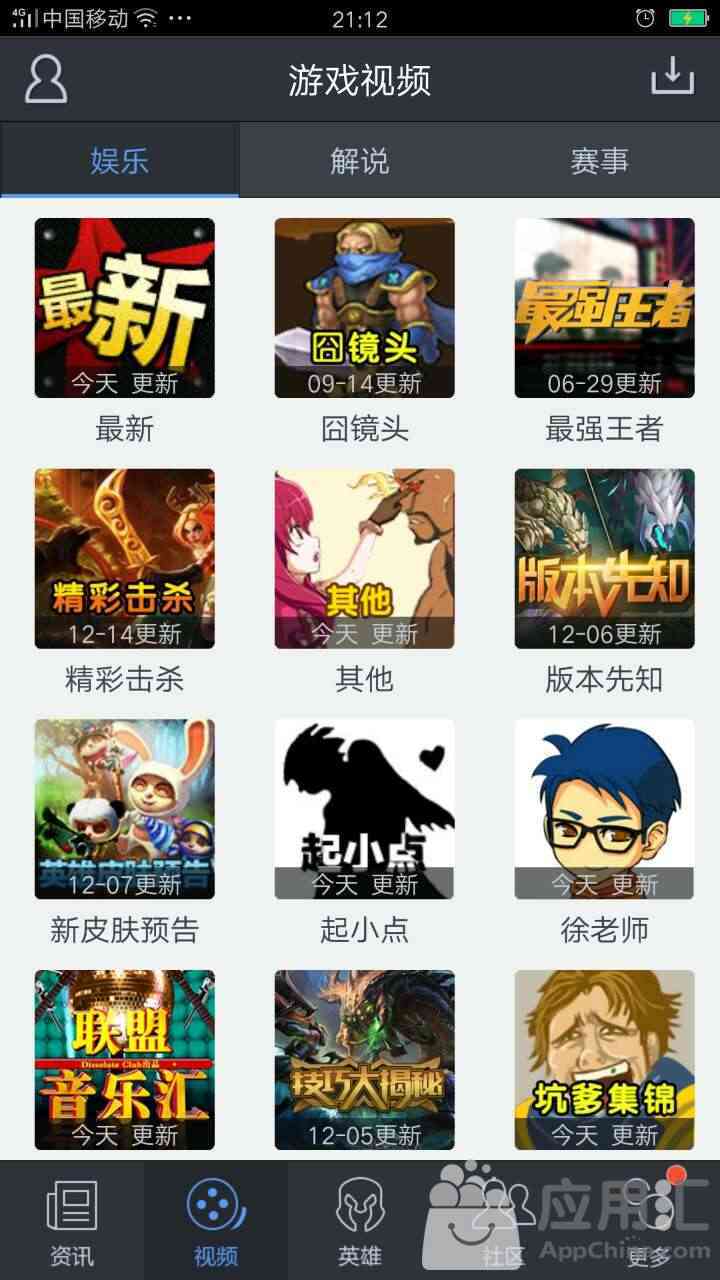The height and width of the screenshot is (1280, 720).
Task: Open the 囧镜头 video category
Action: pyautogui.click(x=364, y=308)
